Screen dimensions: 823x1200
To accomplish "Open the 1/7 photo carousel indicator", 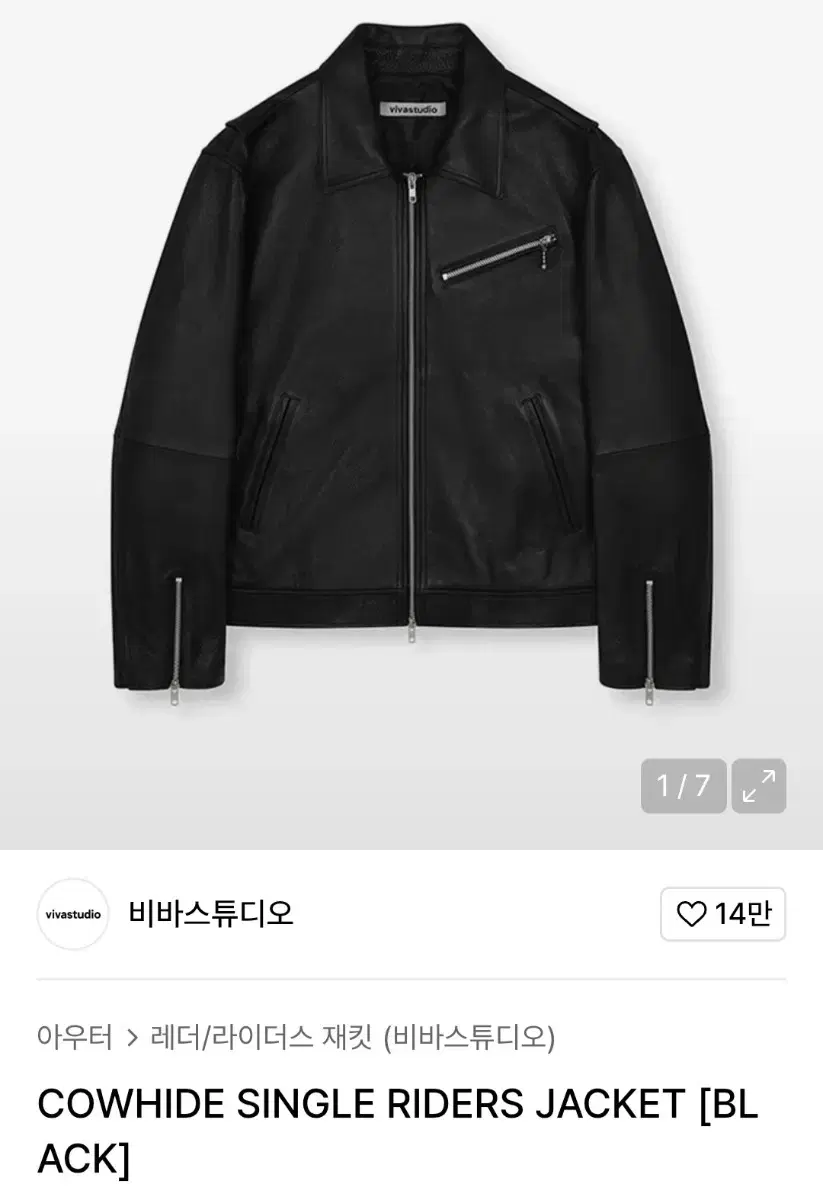I will tap(683, 786).
